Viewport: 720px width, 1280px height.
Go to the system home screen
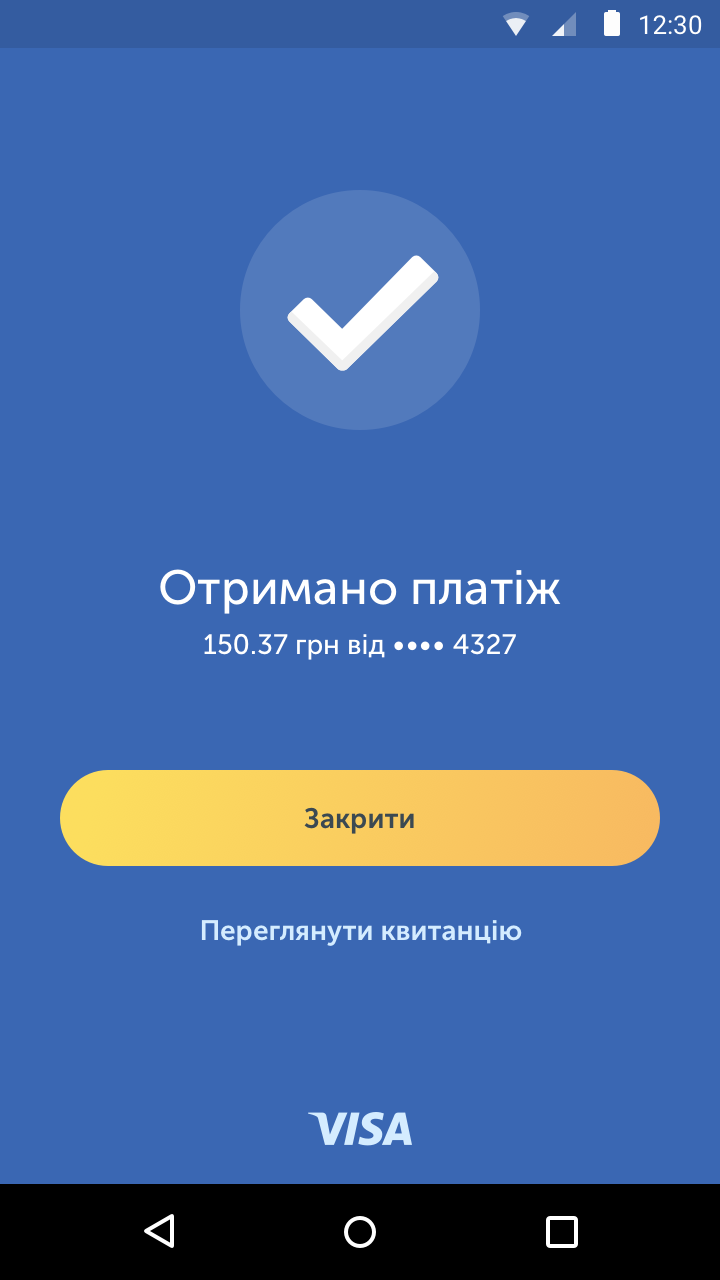click(360, 1231)
